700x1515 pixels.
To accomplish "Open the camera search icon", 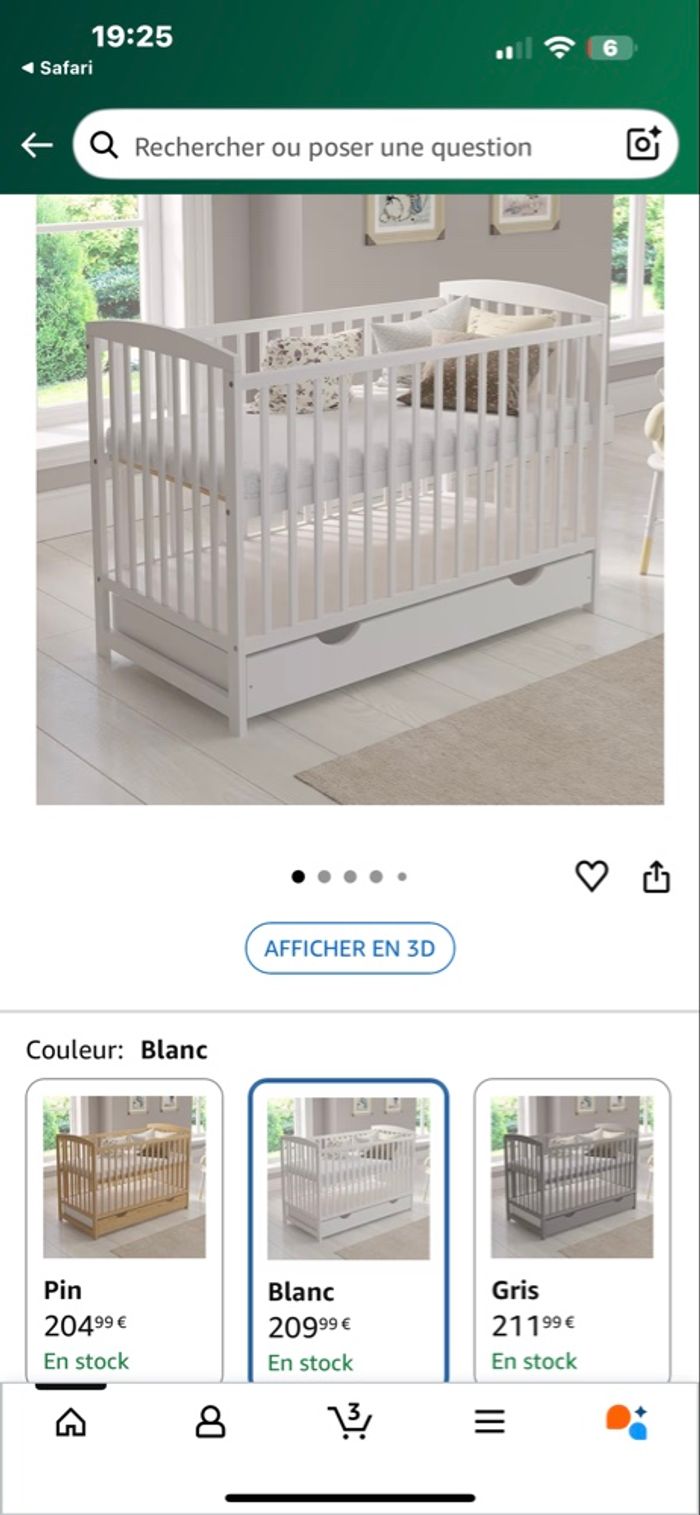I will pos(643,145).
